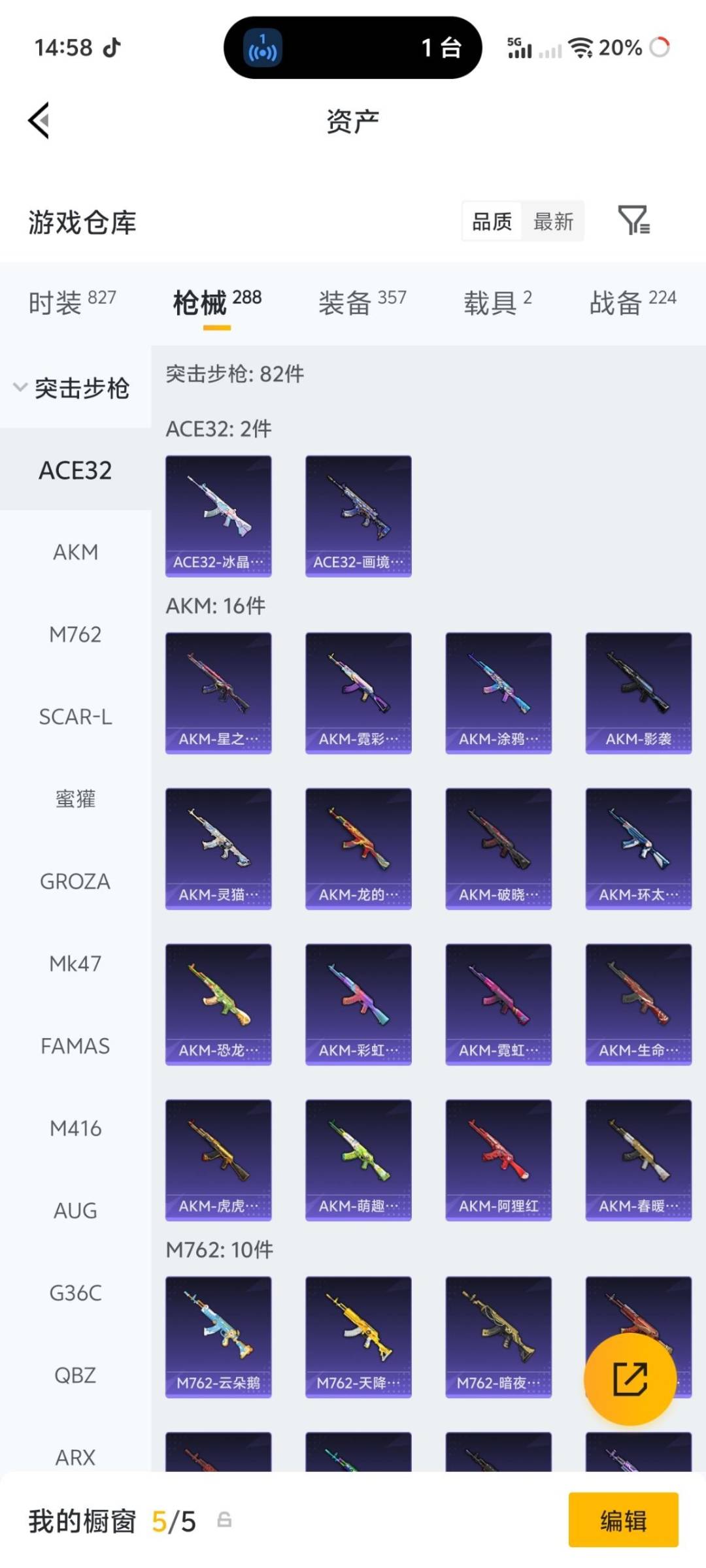This screenshot has height=1568, width=706.
Task: Expand the AKM sidebar entry
Action: (x=75, y=552)
